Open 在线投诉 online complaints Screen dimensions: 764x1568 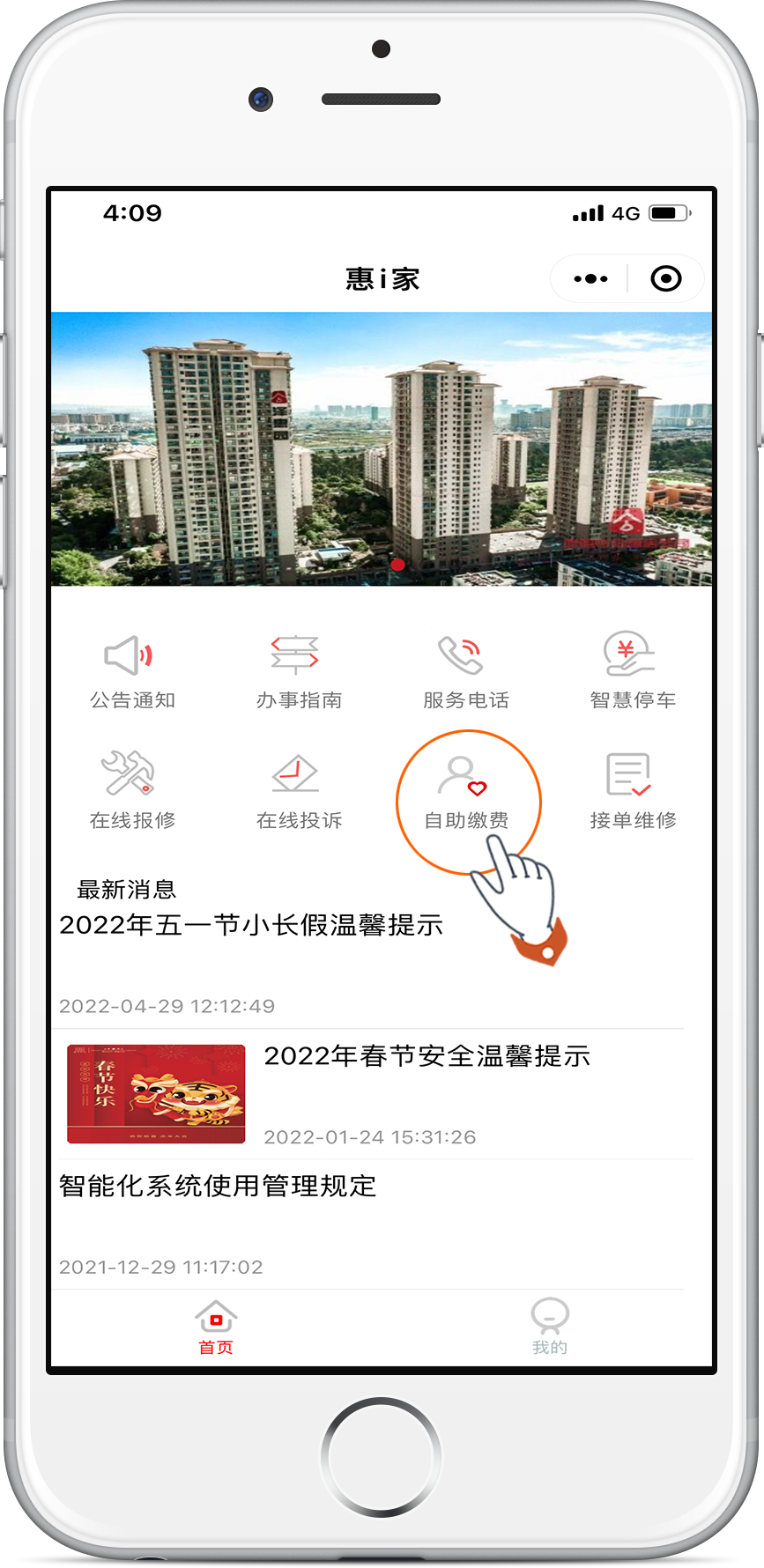299,790
